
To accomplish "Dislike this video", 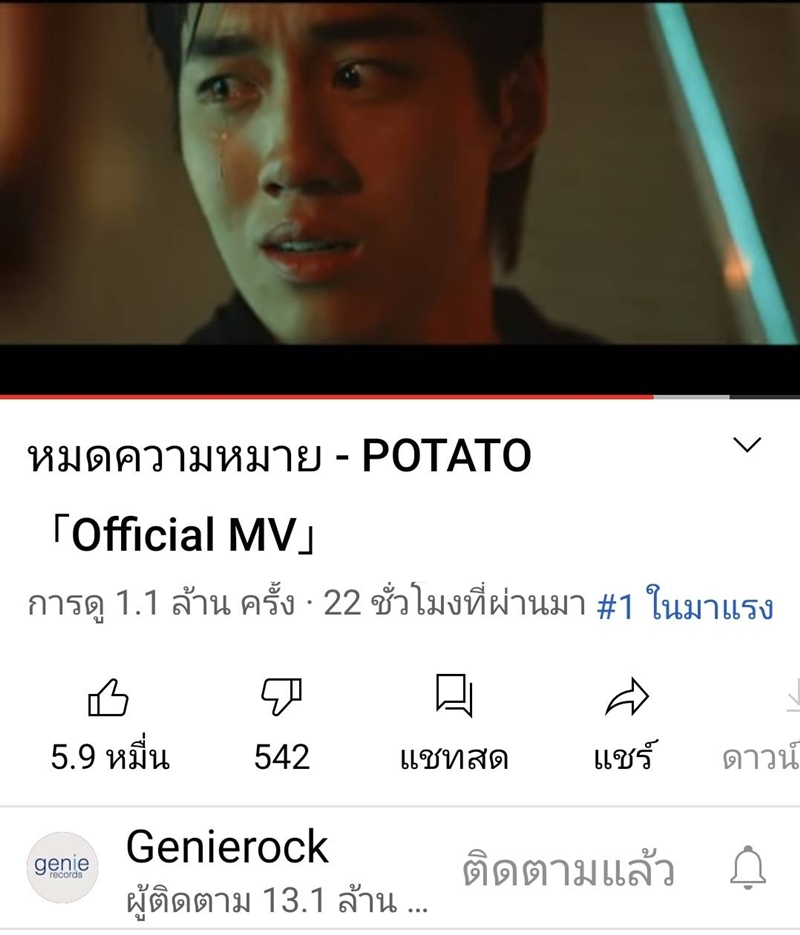I will pyautogui.click(x=282, y=720).
